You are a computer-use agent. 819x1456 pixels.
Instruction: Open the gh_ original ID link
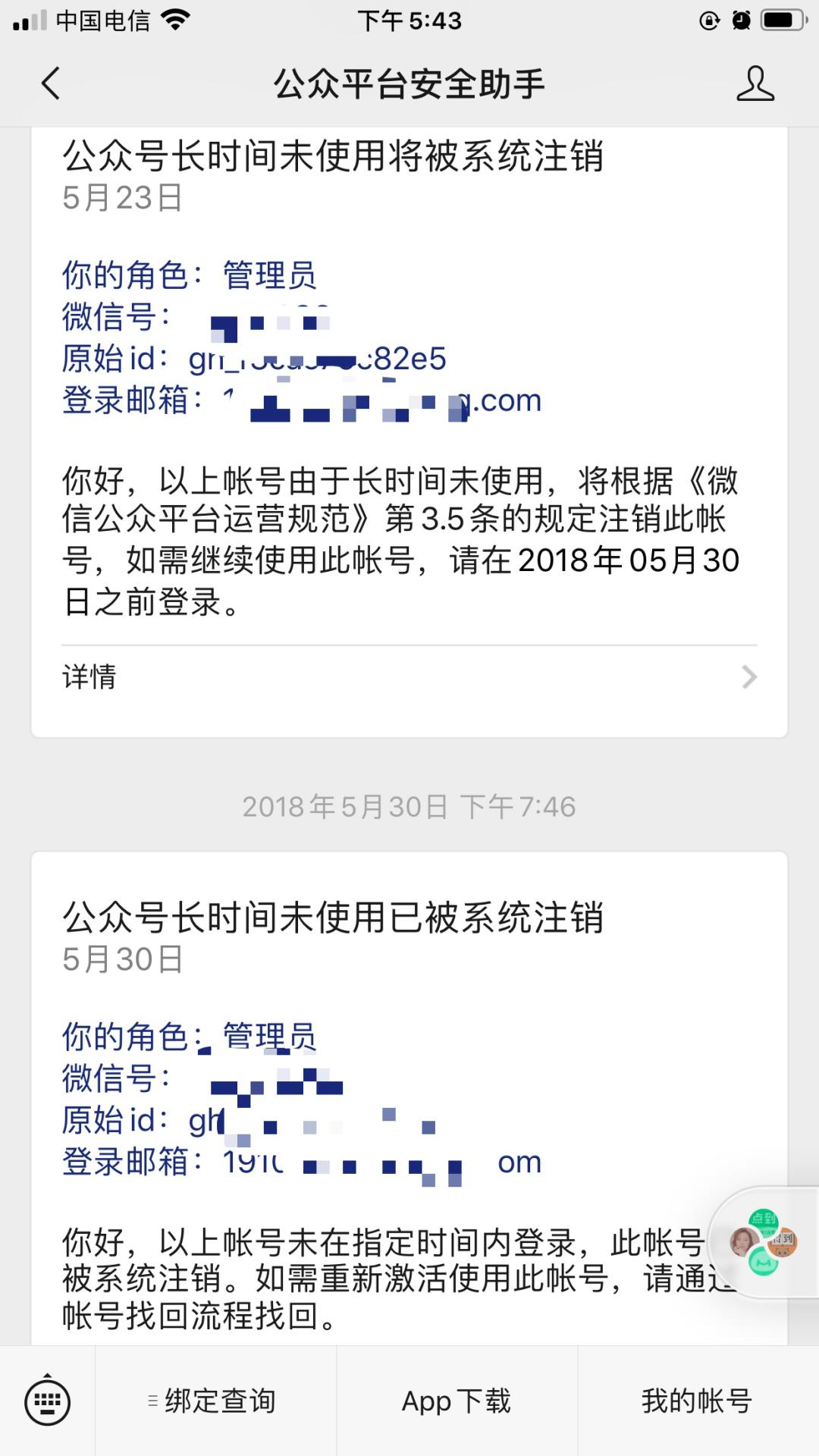318,360
